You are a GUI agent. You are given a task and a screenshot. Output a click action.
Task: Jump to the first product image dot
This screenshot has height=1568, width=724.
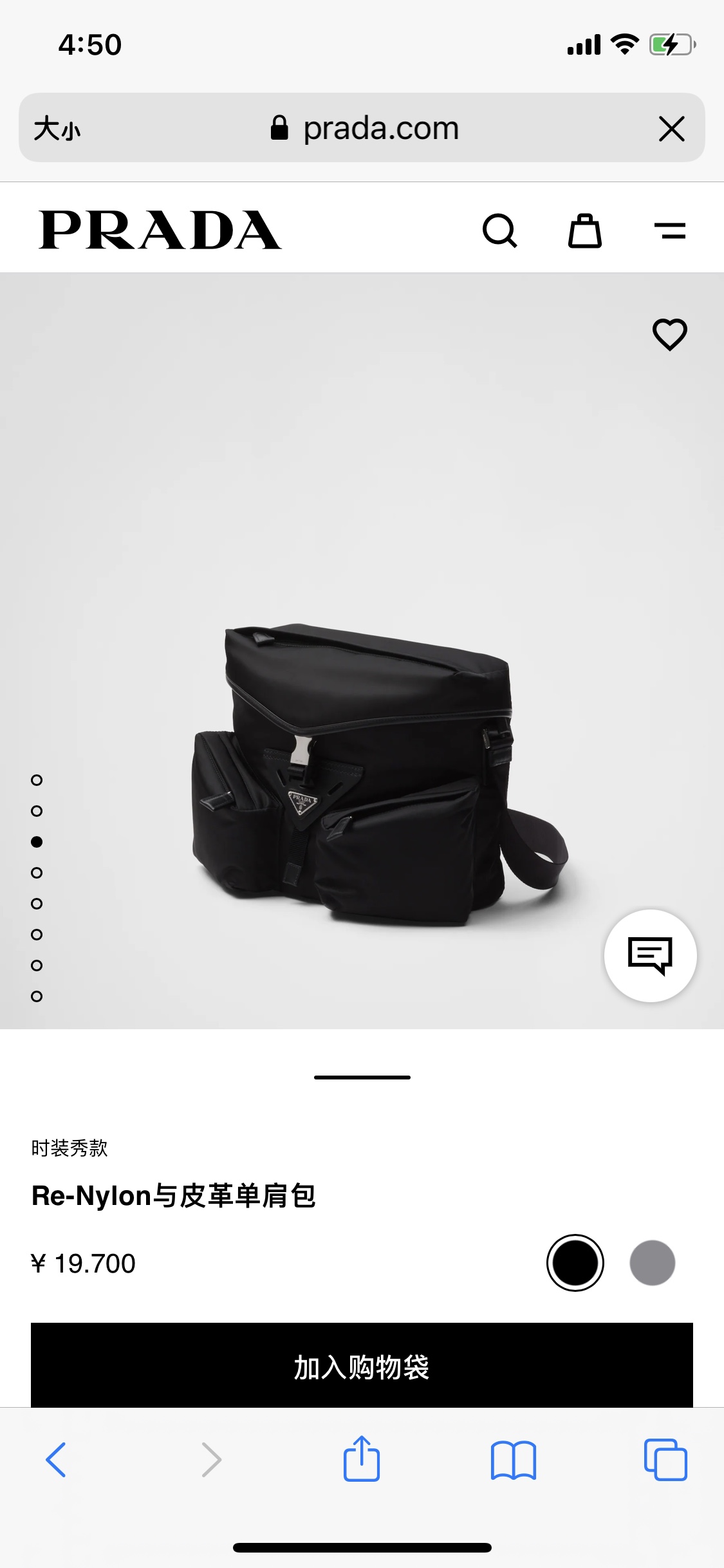[x=37, y=780]
